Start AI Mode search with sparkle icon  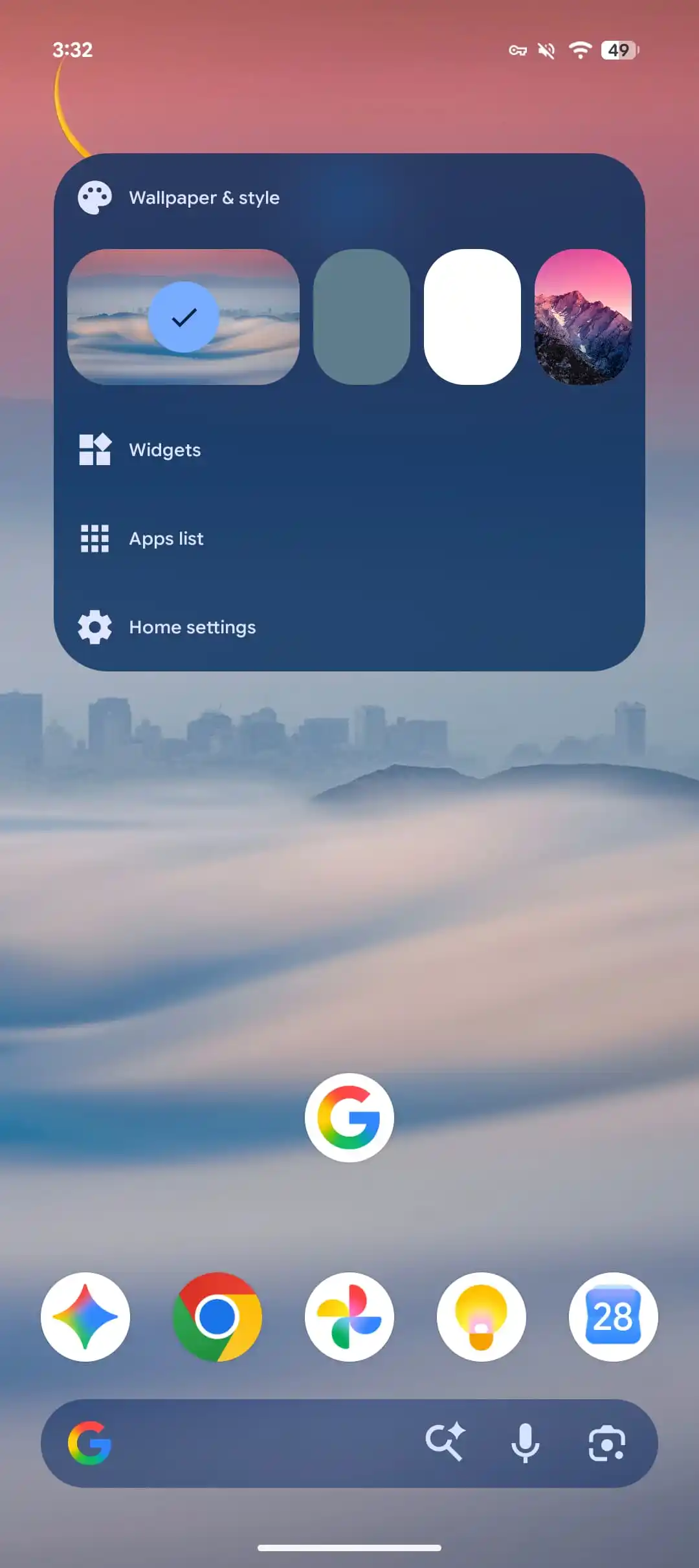445,1443
